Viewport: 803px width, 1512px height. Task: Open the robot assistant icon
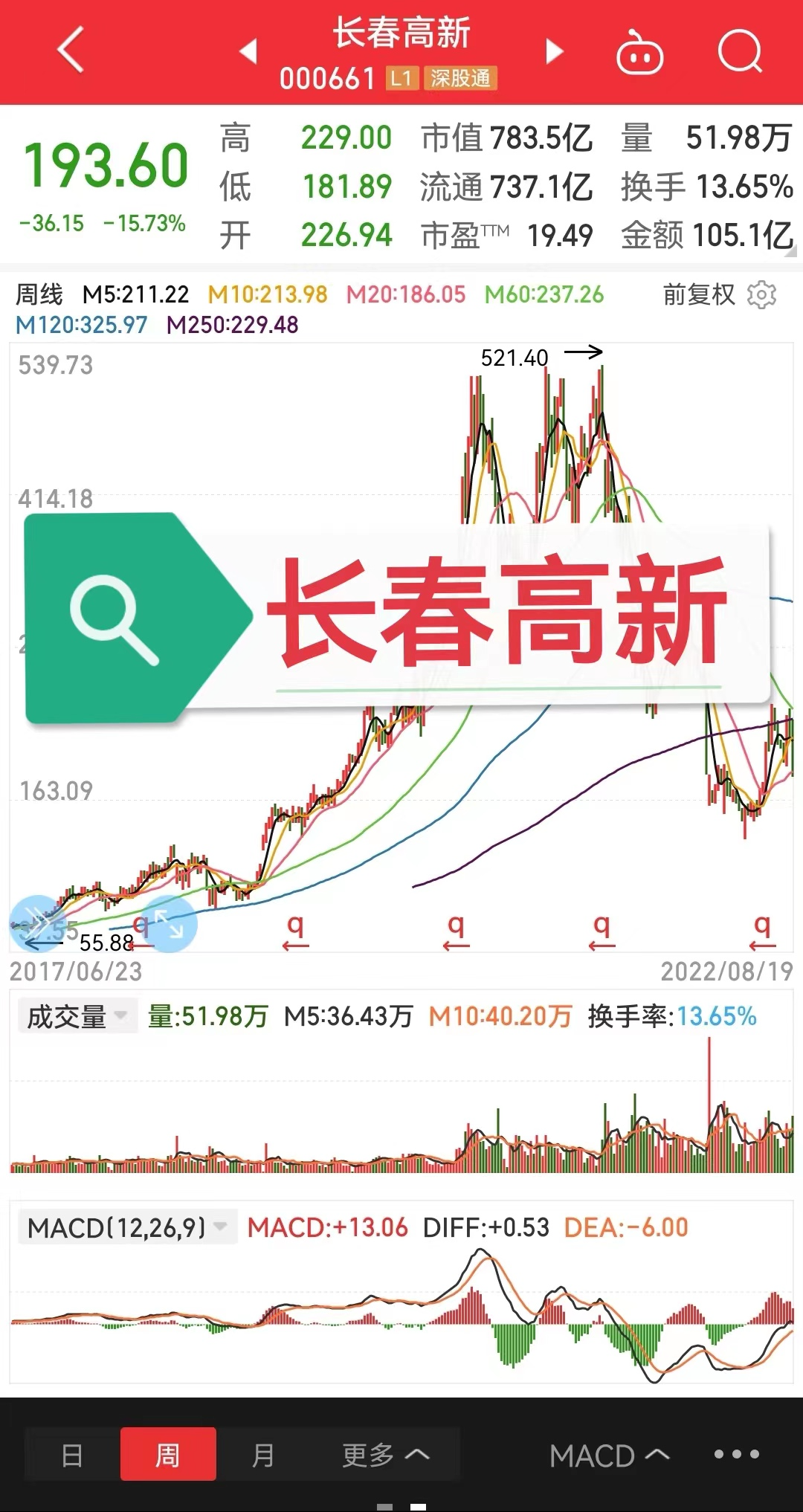coord(639,53)
